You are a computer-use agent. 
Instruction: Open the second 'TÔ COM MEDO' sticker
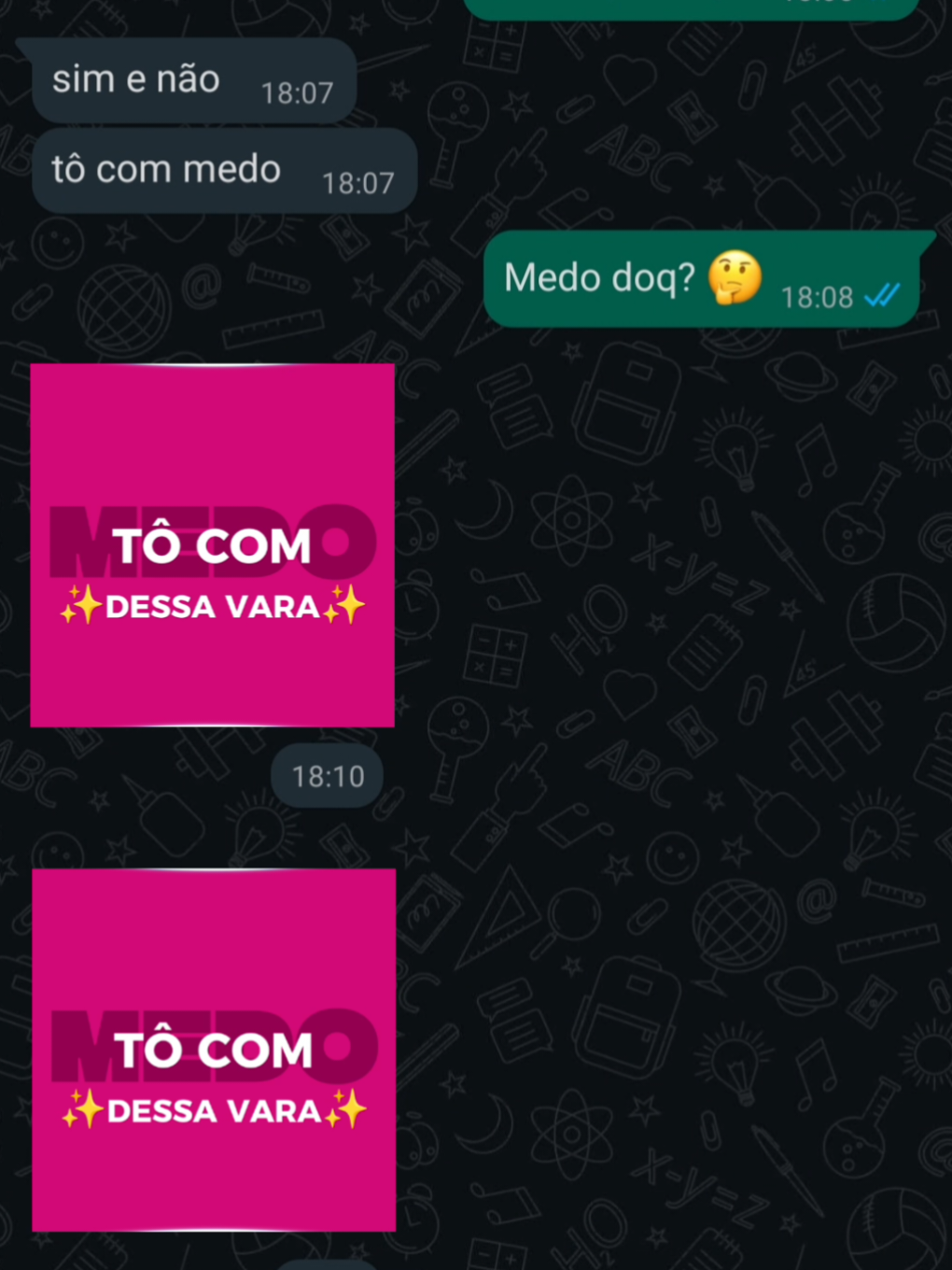click(x=213, y=1050)
